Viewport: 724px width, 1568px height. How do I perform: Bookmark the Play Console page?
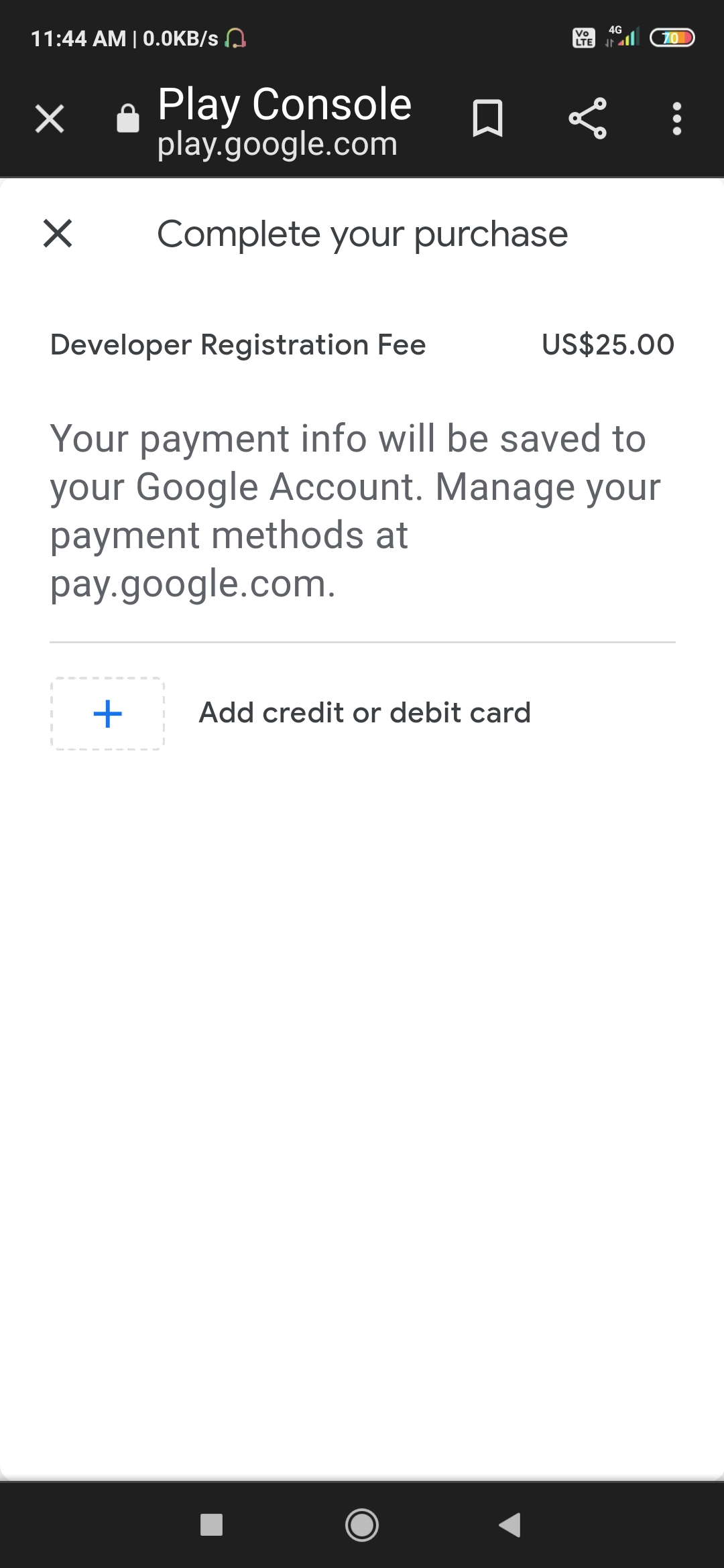487,119
